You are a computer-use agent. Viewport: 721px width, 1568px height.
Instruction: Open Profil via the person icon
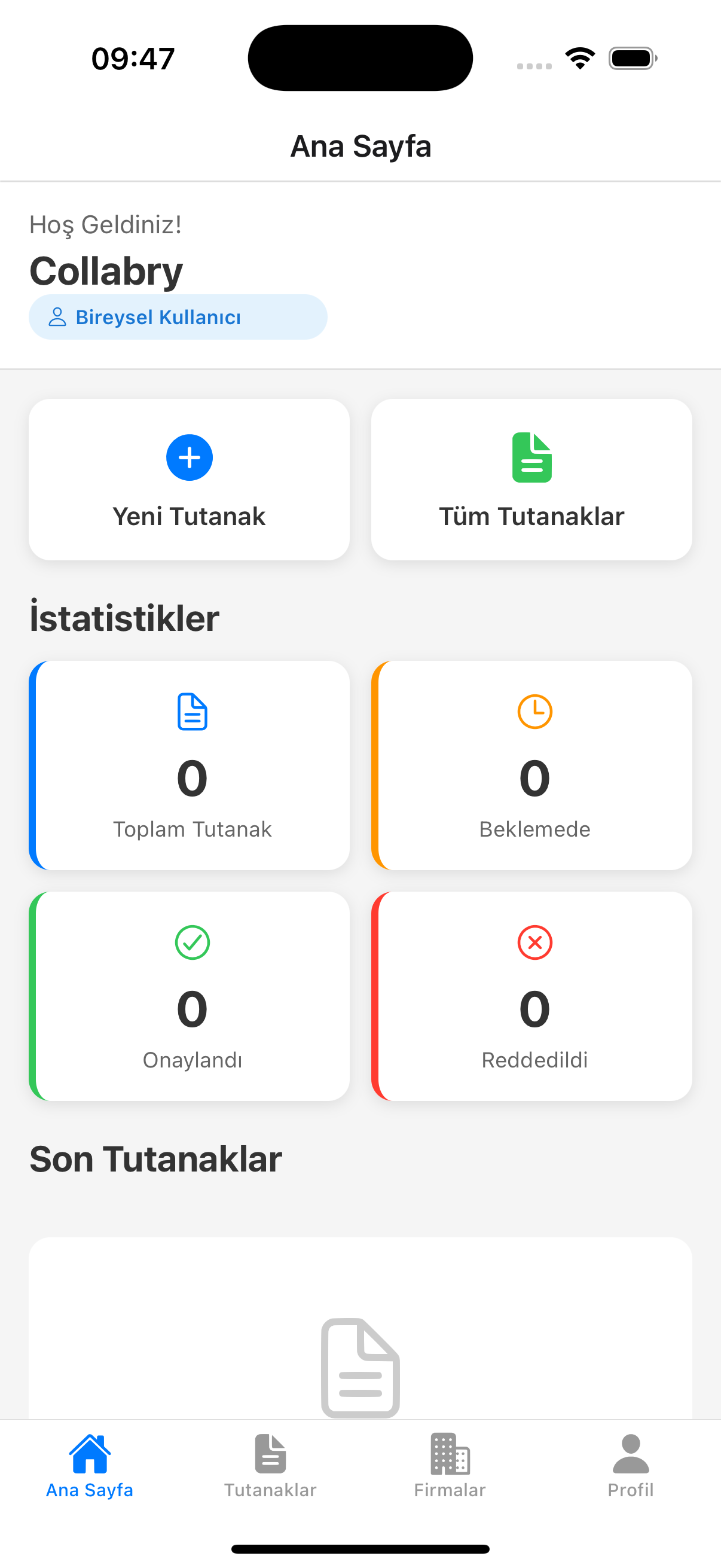(630, 1455)
